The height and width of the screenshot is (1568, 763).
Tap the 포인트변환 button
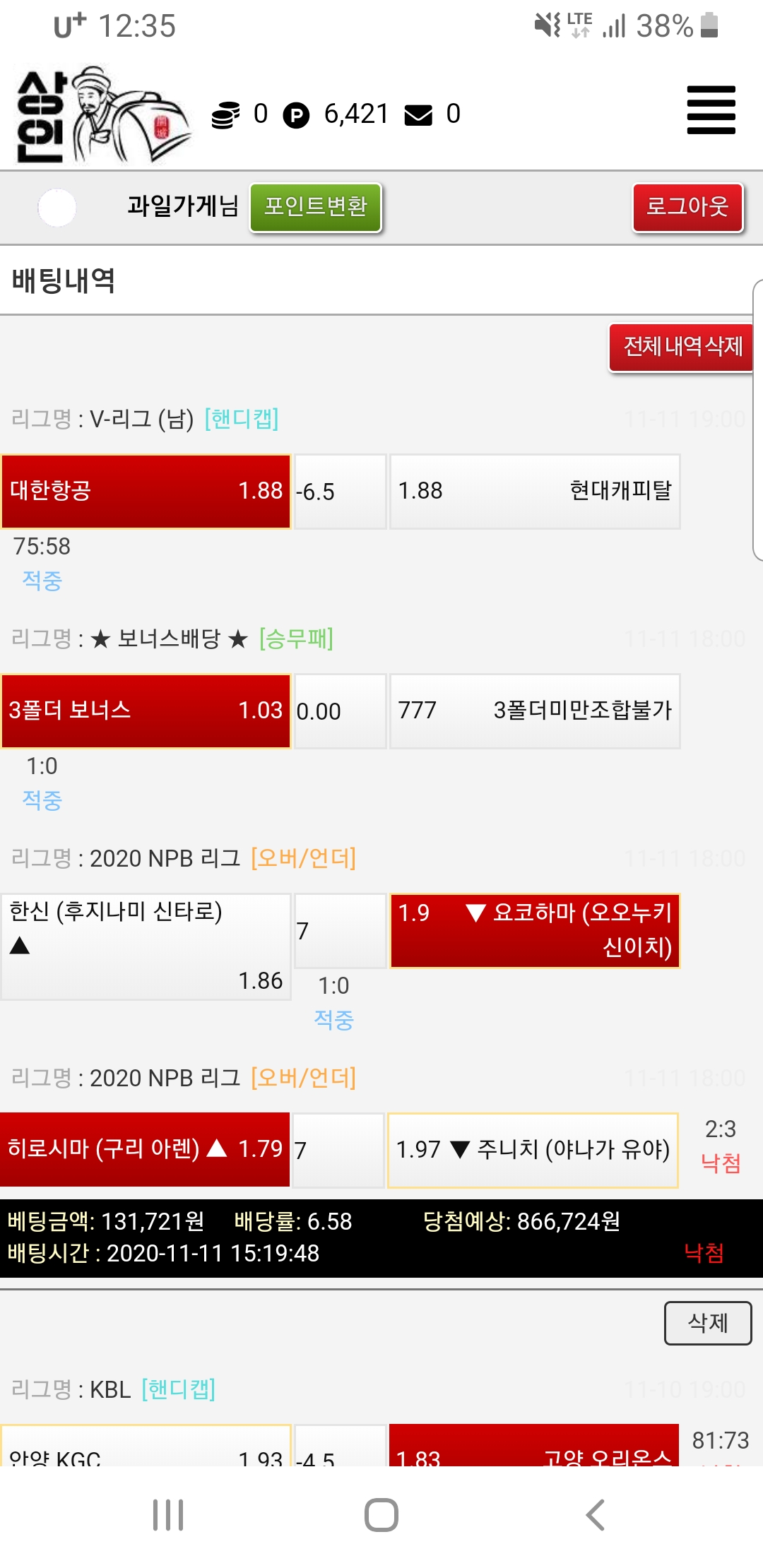316,207
